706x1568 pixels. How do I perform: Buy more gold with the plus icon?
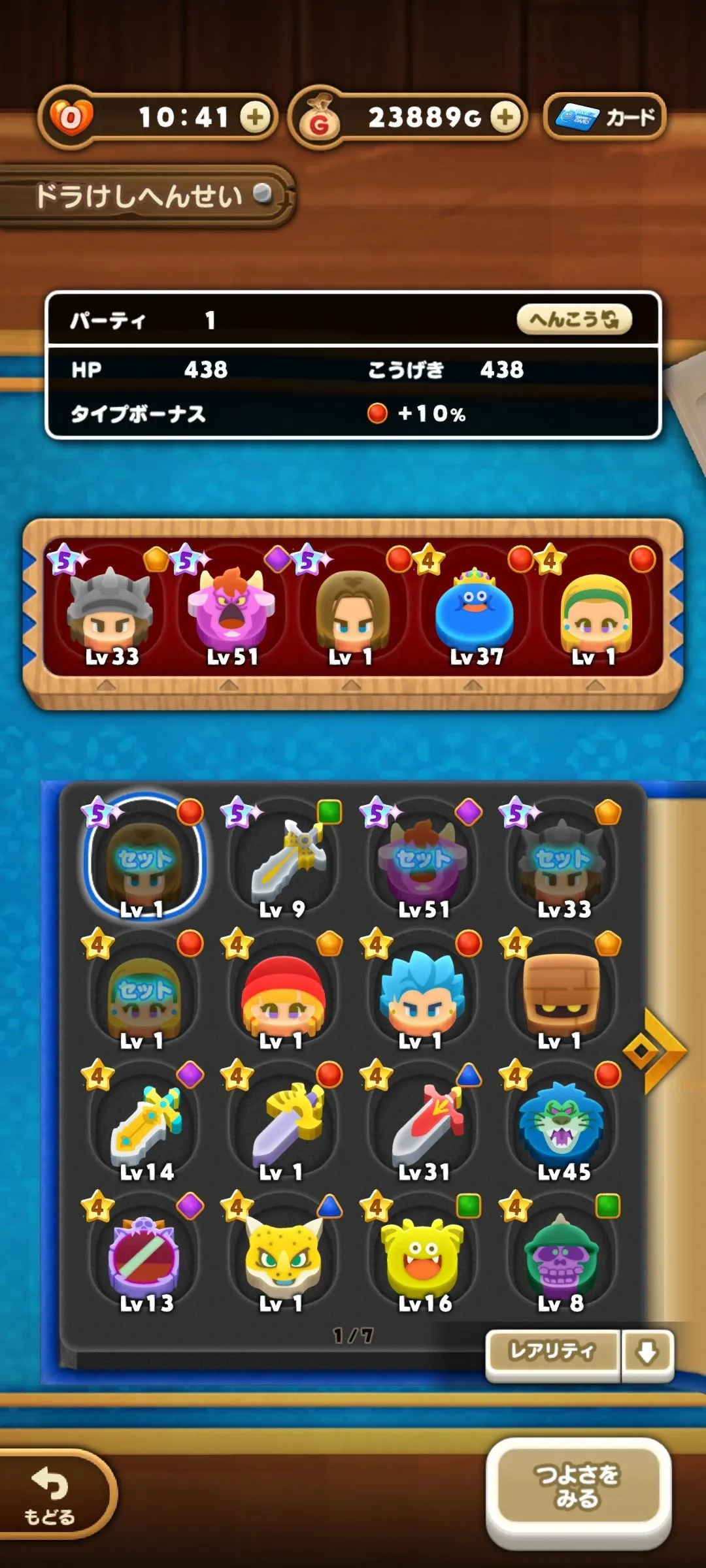tap(505, 118)
